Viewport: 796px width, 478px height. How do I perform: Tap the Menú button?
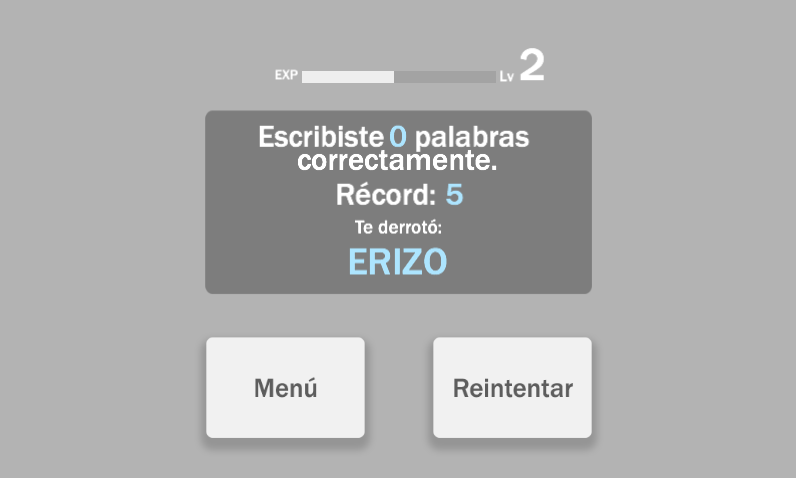[285, 388]
